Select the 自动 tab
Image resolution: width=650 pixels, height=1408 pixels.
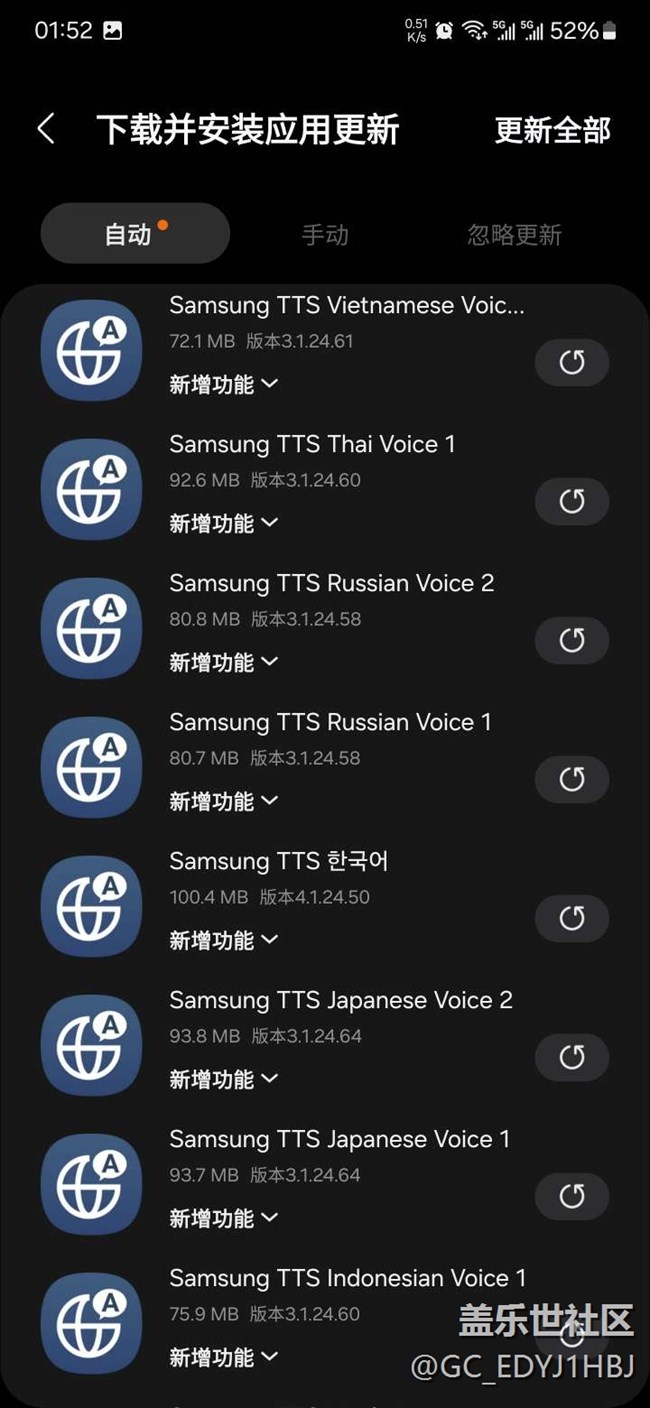coord(135,233)
